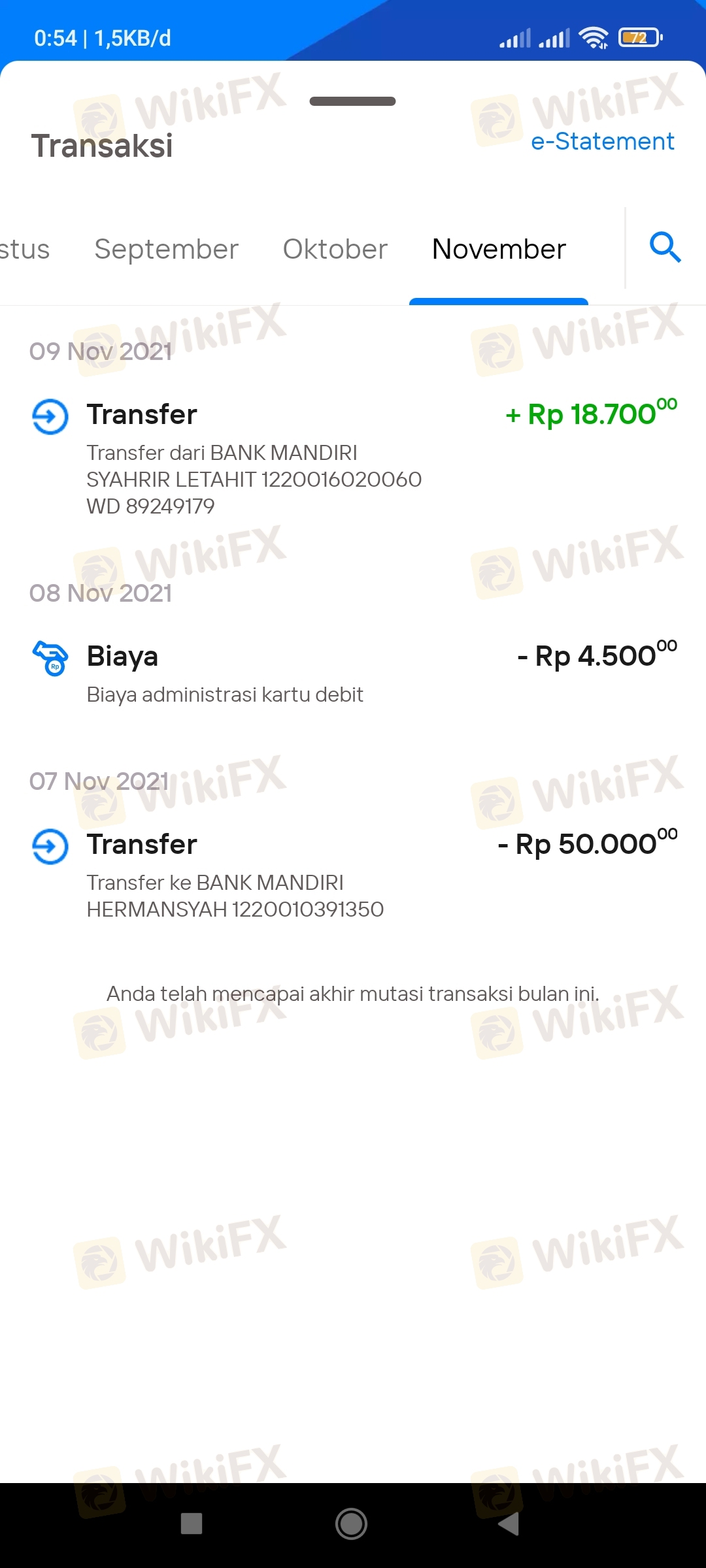Select the November tab
Screen dimensions: 706x1568
(x=499, y=249)
